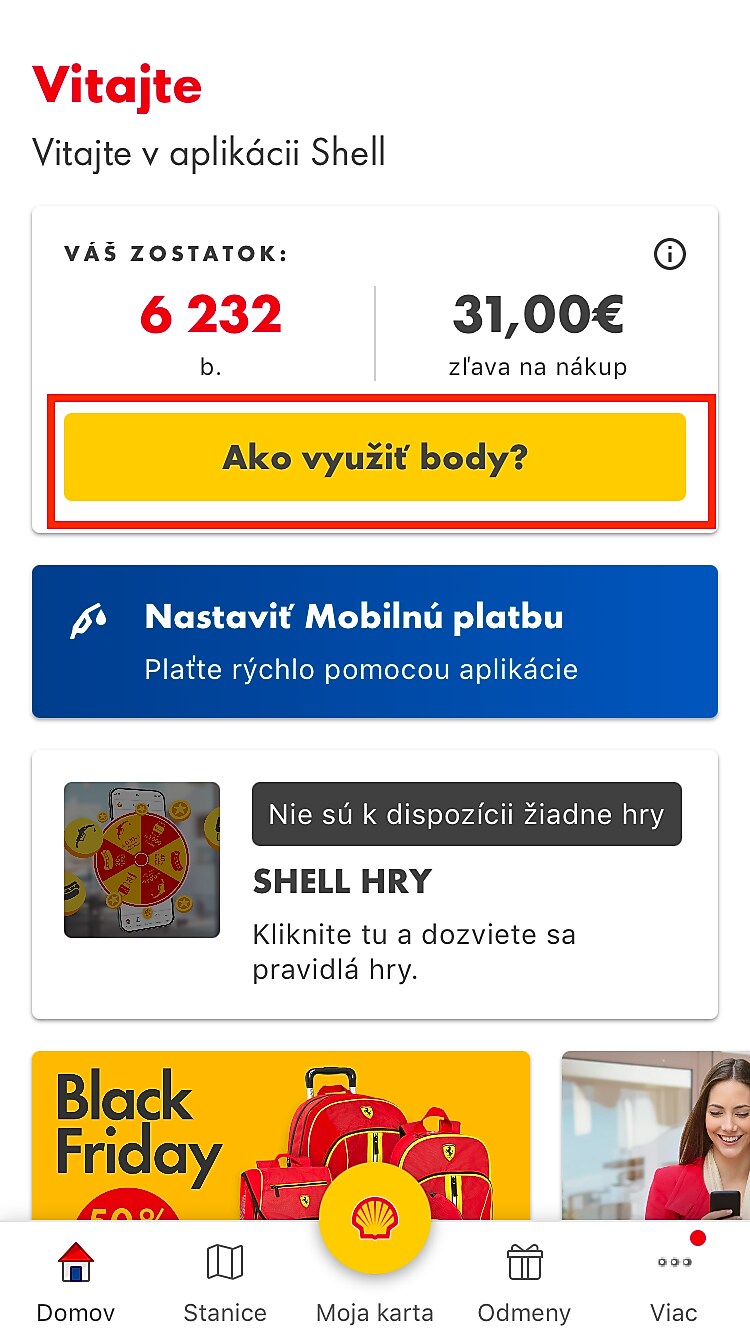Select the Odmeny tab label text
Screen dimensions: 750x1334
coord(524,1312)
